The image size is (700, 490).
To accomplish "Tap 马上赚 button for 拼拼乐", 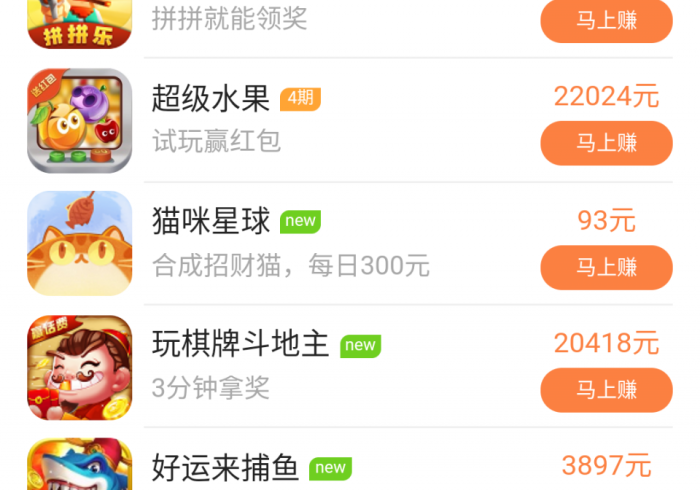I will (x=606, y=20).
